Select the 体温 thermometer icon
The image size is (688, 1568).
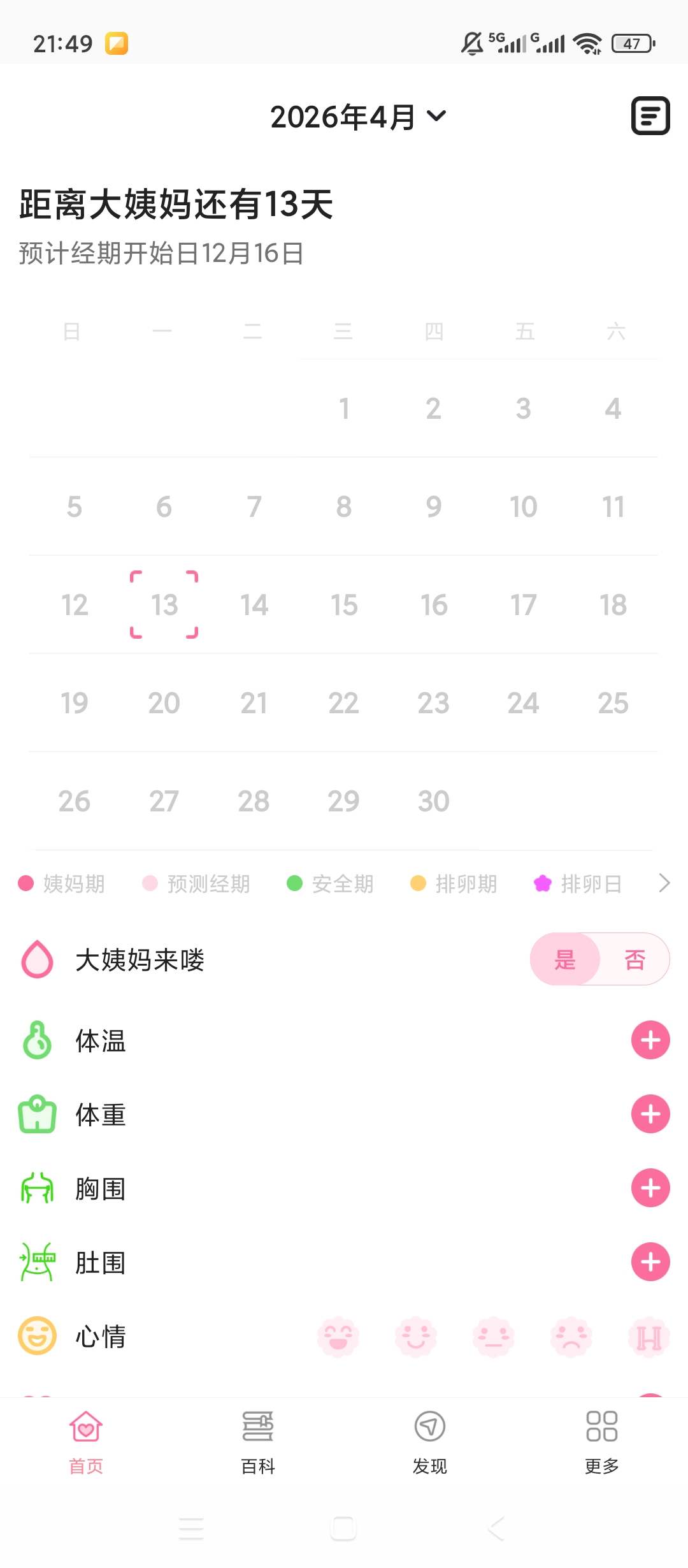(x=37, y=1040)
